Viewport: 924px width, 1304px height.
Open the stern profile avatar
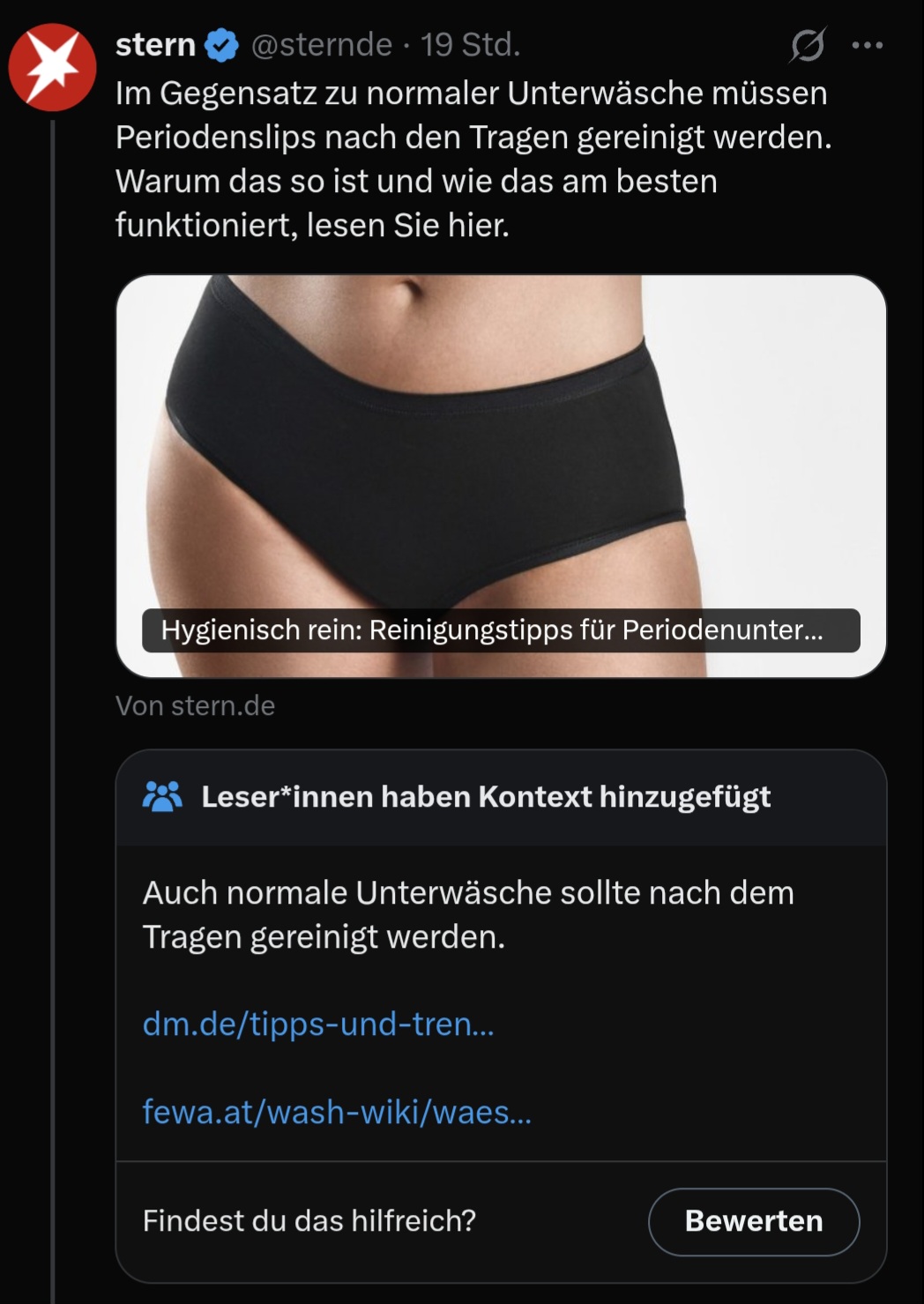pos(52,67)
